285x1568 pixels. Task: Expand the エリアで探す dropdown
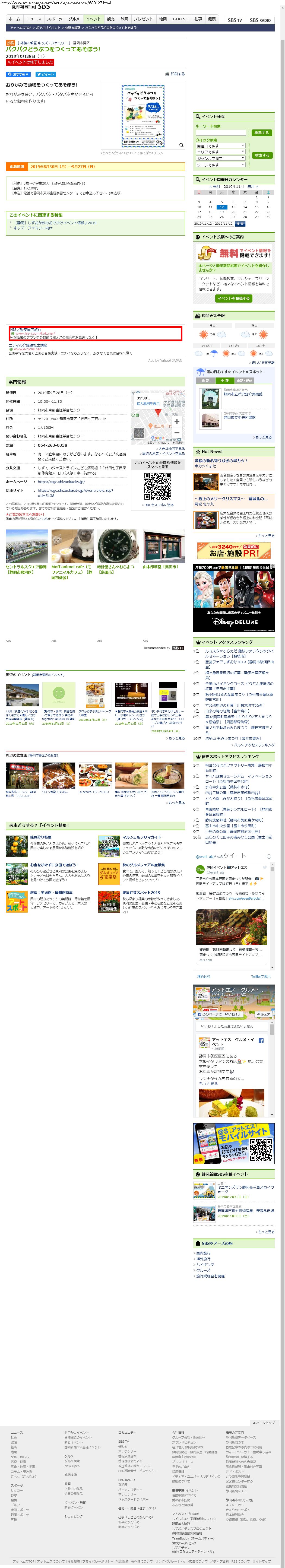tap(220, 152)
